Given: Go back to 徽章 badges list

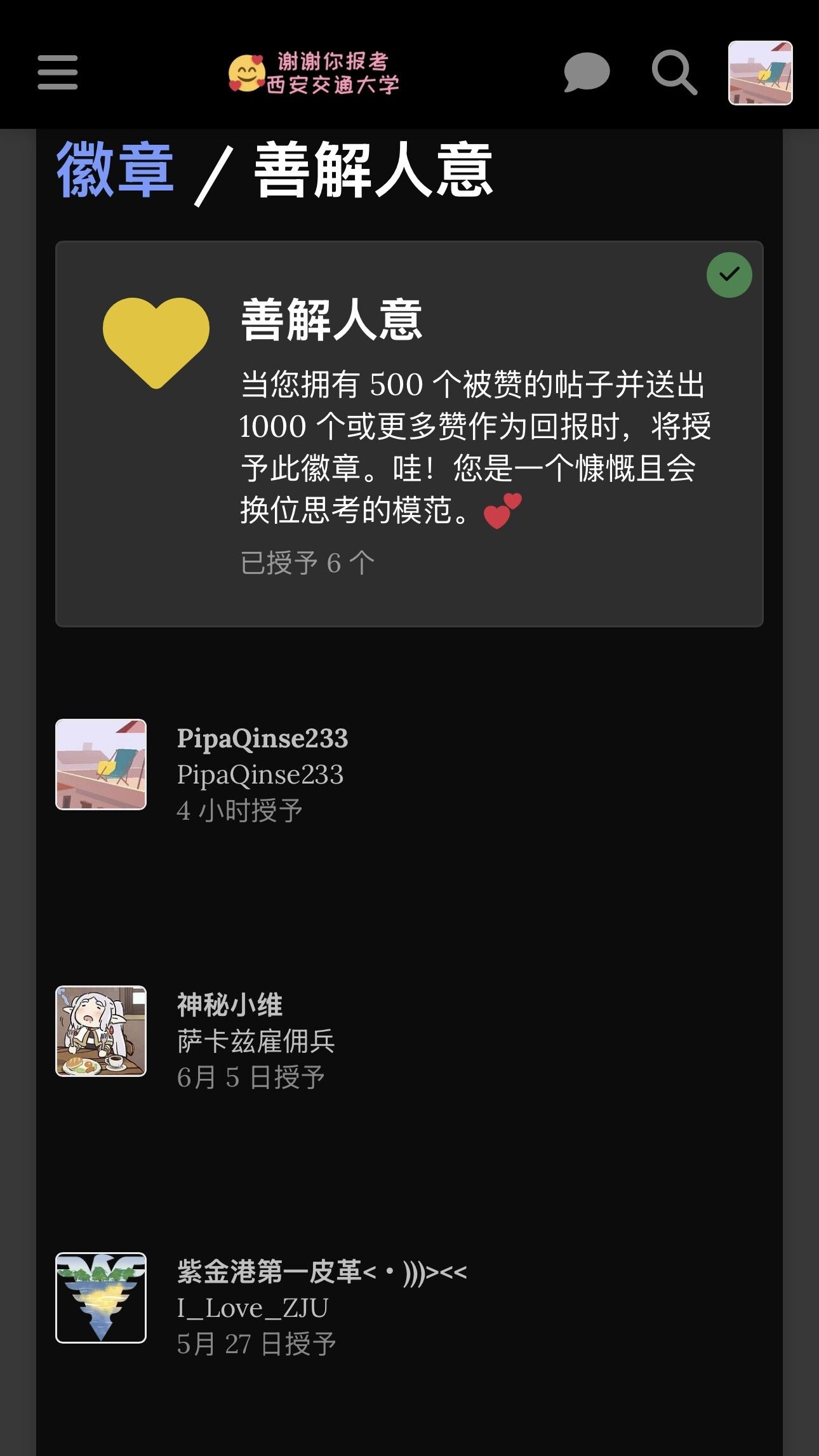Looking at the screenshot, I should pyautogui.click(x=115, y=170).
